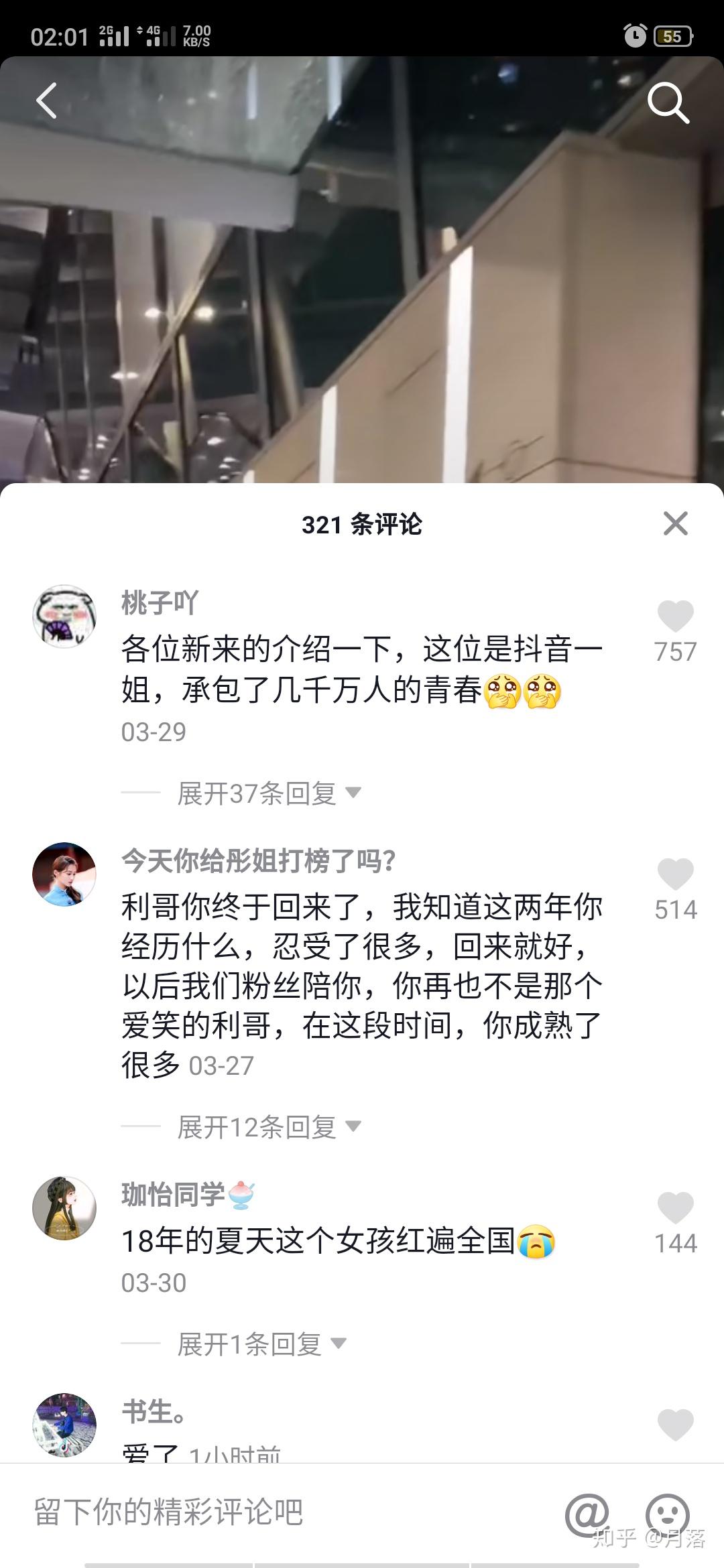Screen dimensions: 724x1568
Task: Like the comment by 书生。
Action: point(675,1424)
